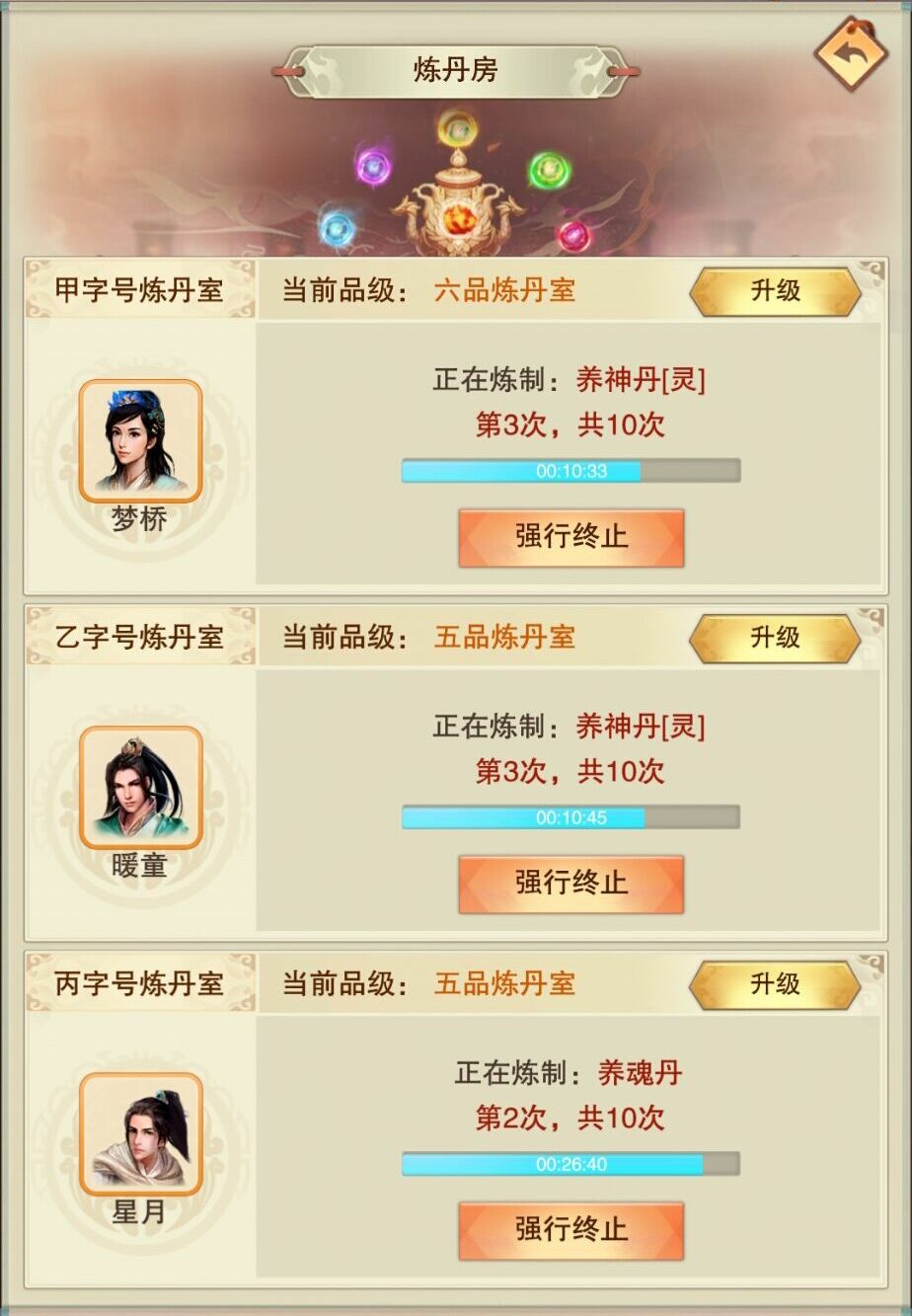Viewport: 912px width, 1316px height.
Task: Click 升级 on the 丙字号炼丹室 panel
Action: point(773,985)
